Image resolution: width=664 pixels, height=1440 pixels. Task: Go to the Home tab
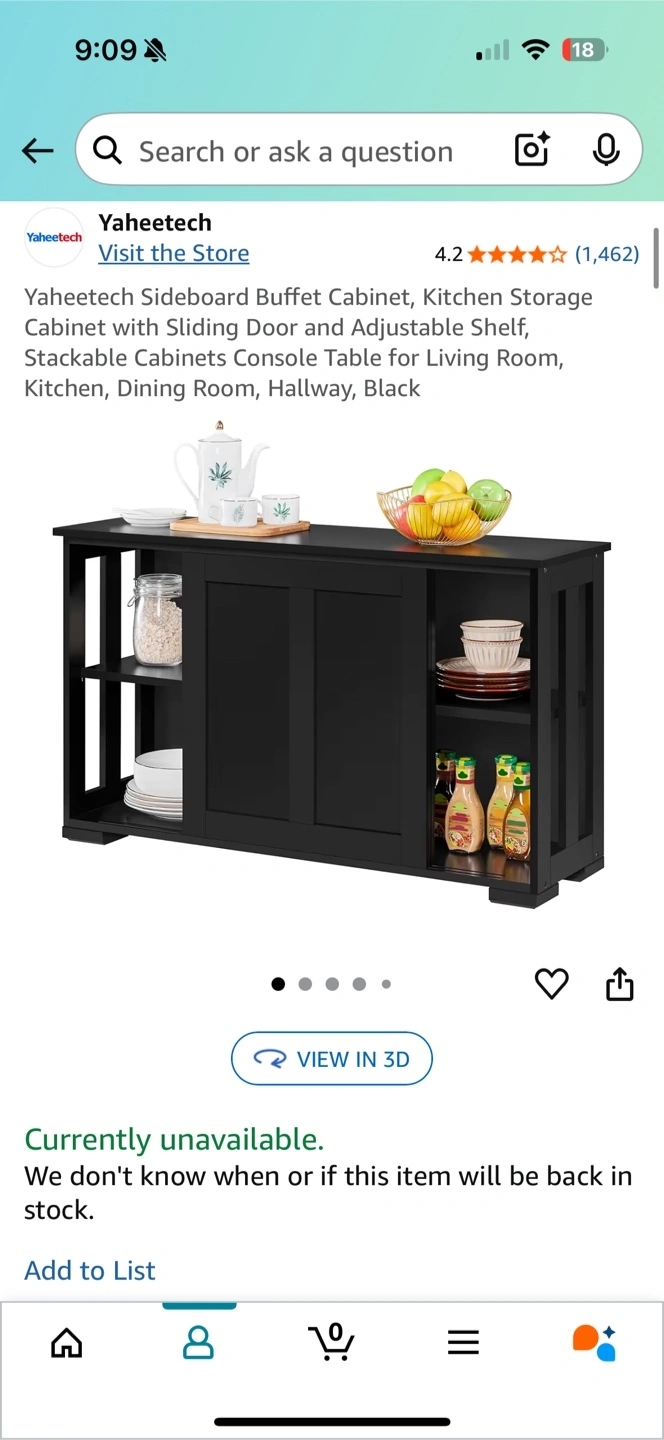[x=67, y=1343]
